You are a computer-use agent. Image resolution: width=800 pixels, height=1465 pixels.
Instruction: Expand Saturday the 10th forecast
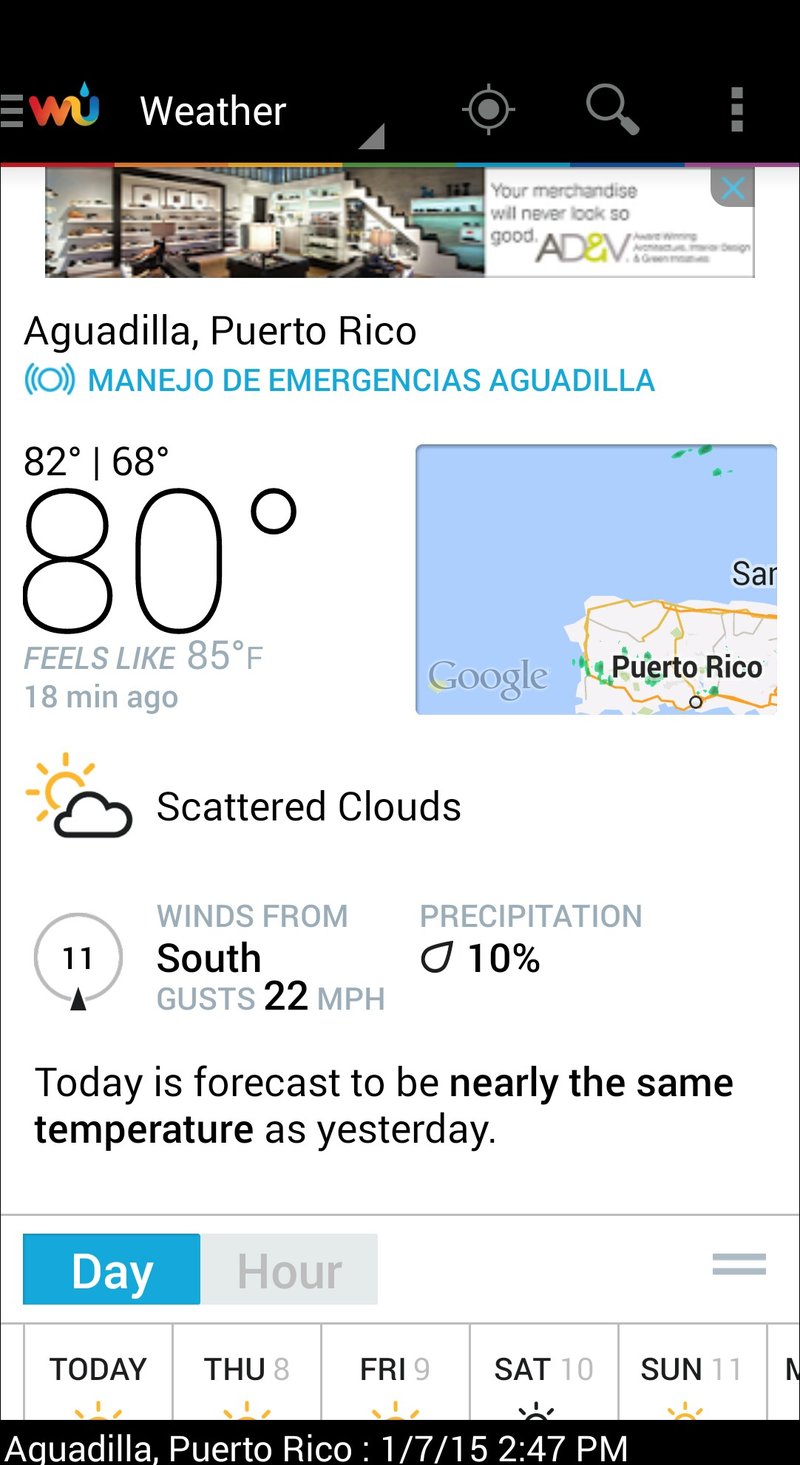(x=543, y=1369)
